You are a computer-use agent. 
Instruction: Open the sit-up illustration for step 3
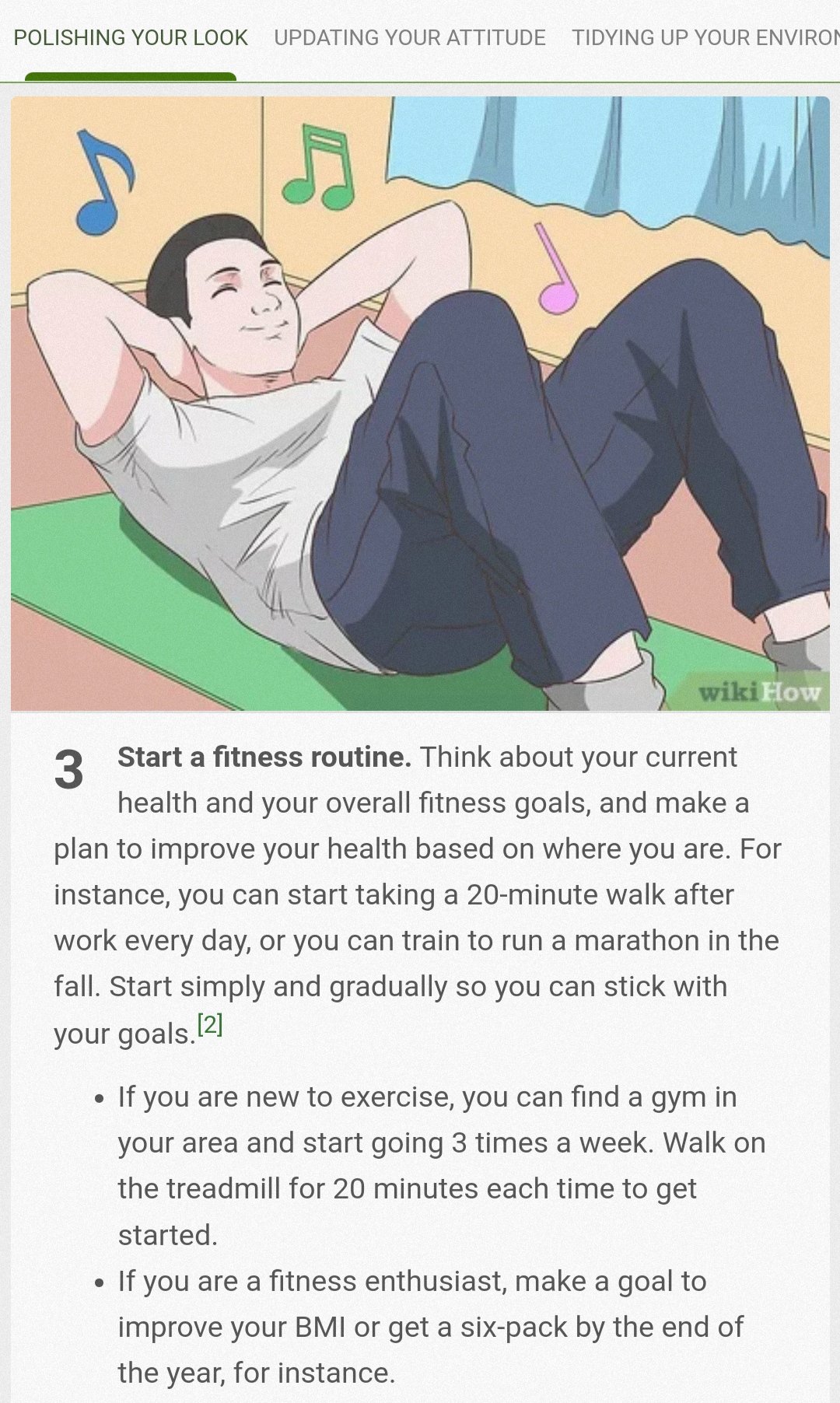pyautogui.click(x=420, y=404)
